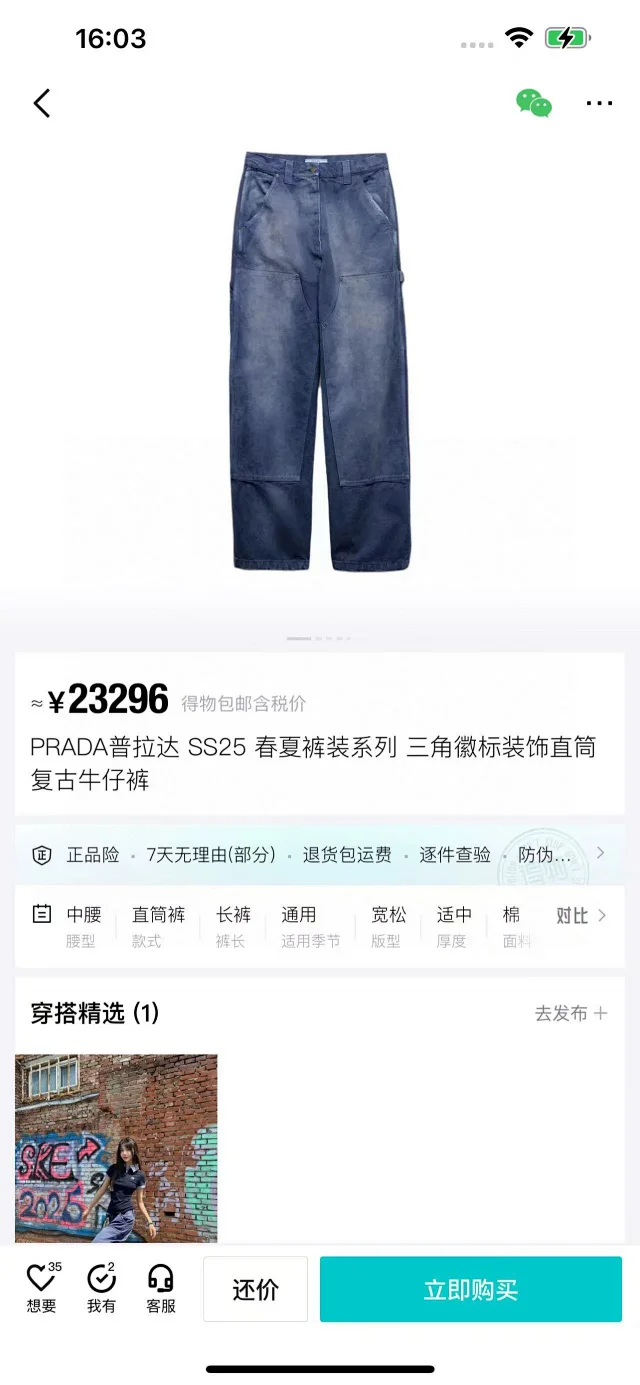The image size is (640, 1385).
Task: Mark the item as 我有
Action: coord(101,1288)
